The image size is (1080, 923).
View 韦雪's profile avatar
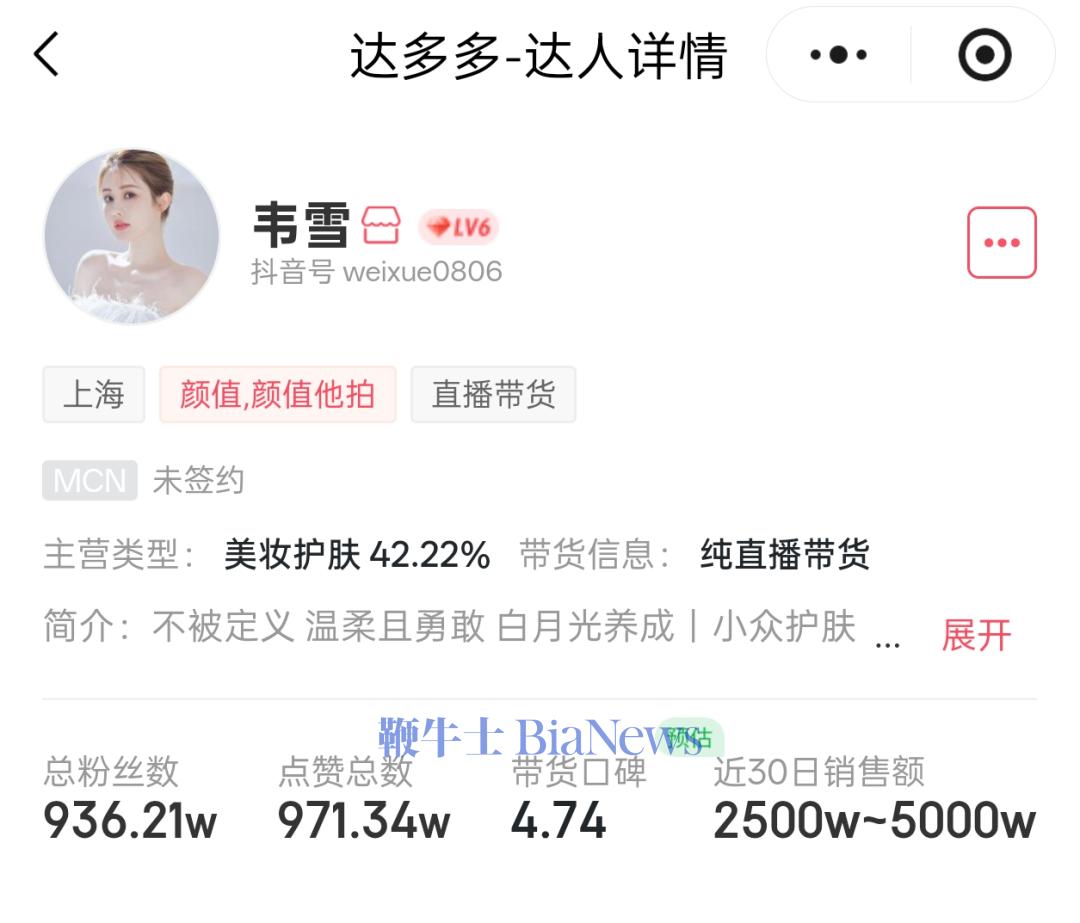click(x=132, y=237)
